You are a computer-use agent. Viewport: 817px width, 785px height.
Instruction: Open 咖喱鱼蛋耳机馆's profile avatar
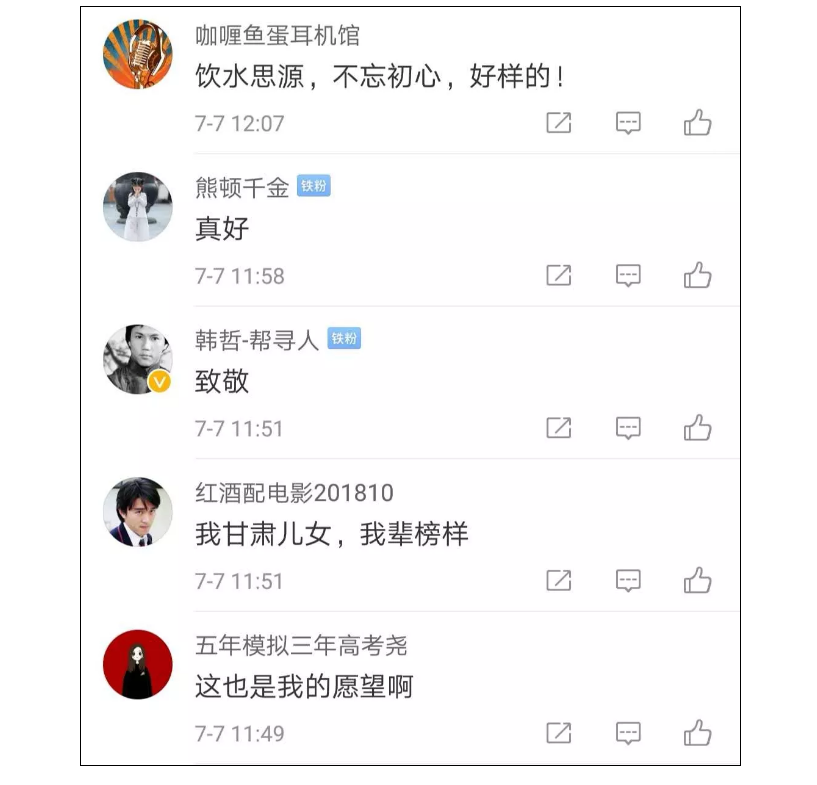(138, 55)
